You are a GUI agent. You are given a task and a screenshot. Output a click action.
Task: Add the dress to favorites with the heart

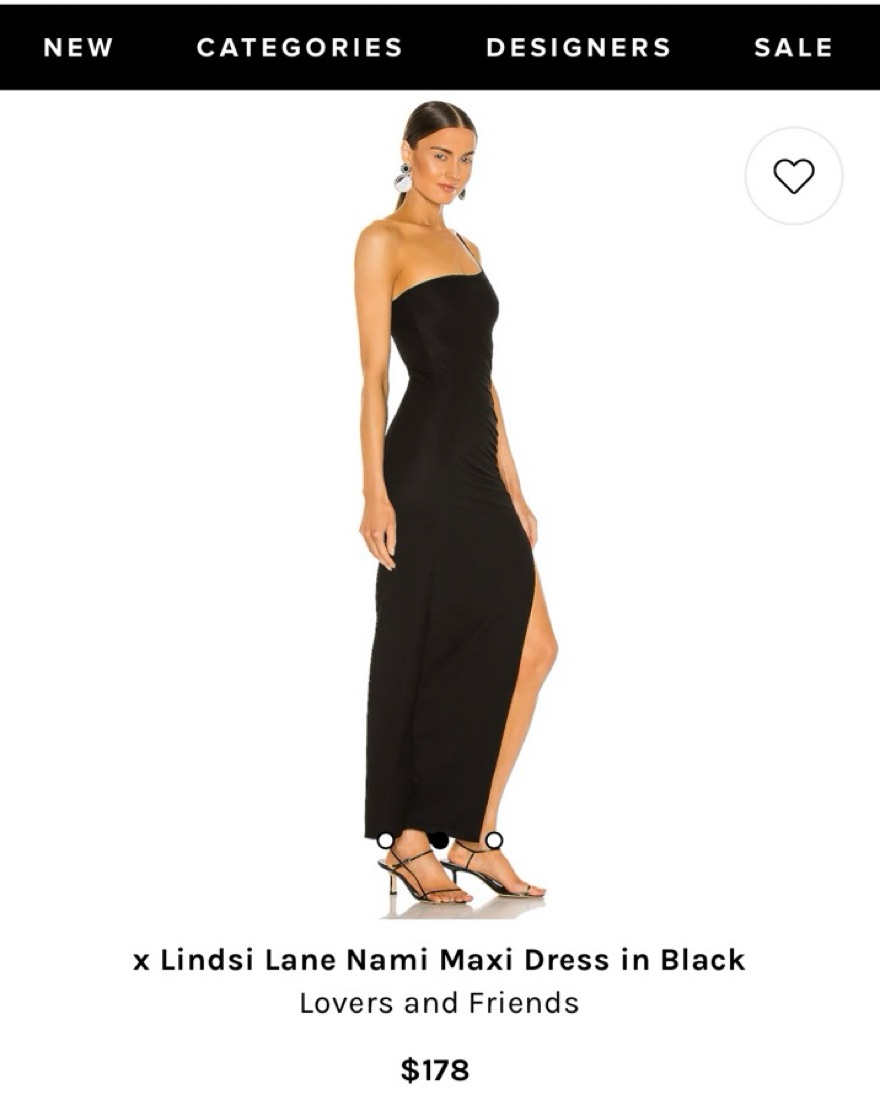pos(794,176)
